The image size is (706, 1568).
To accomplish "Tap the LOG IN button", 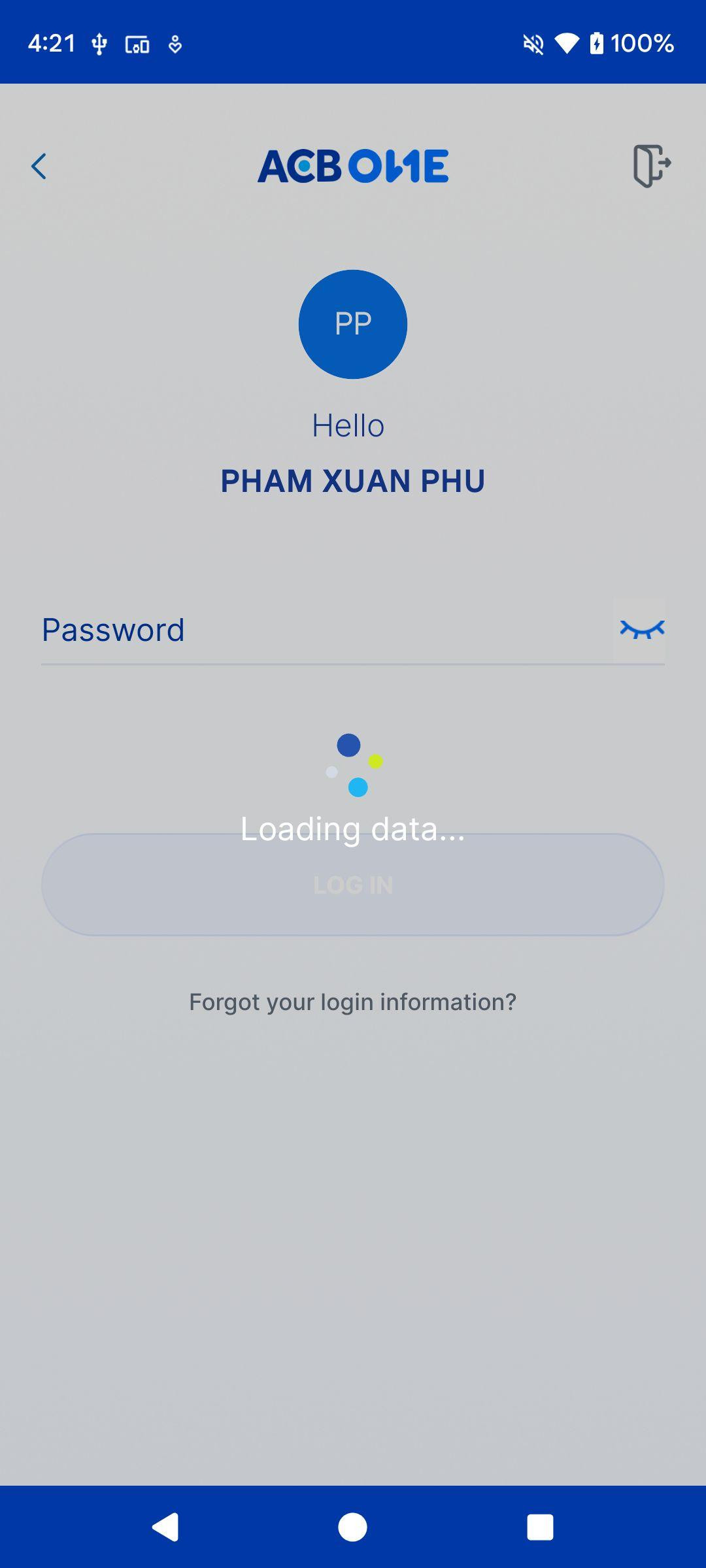I will [x=353, y=885].
